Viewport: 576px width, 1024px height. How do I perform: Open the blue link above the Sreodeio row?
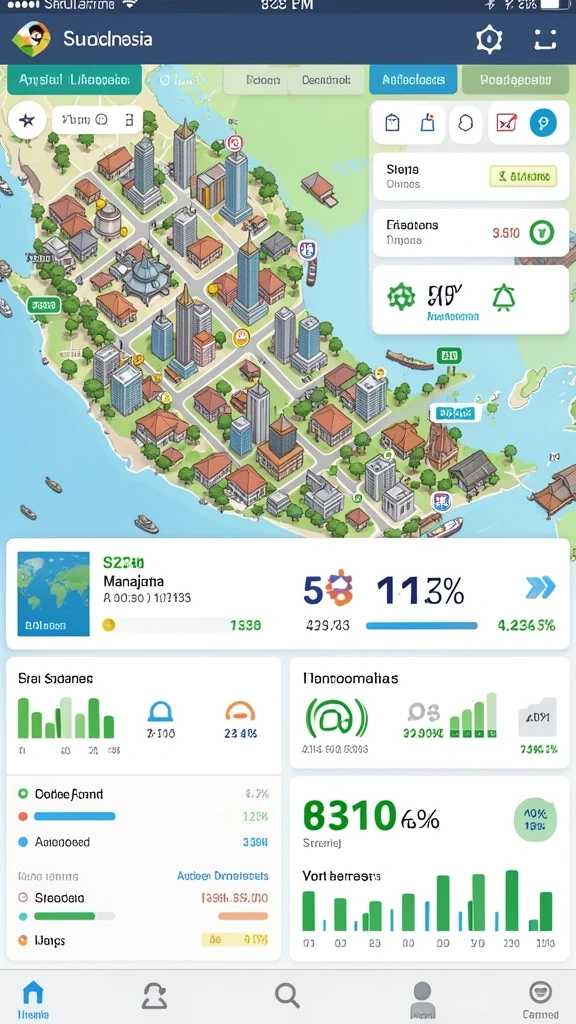[x=223, y=876]
